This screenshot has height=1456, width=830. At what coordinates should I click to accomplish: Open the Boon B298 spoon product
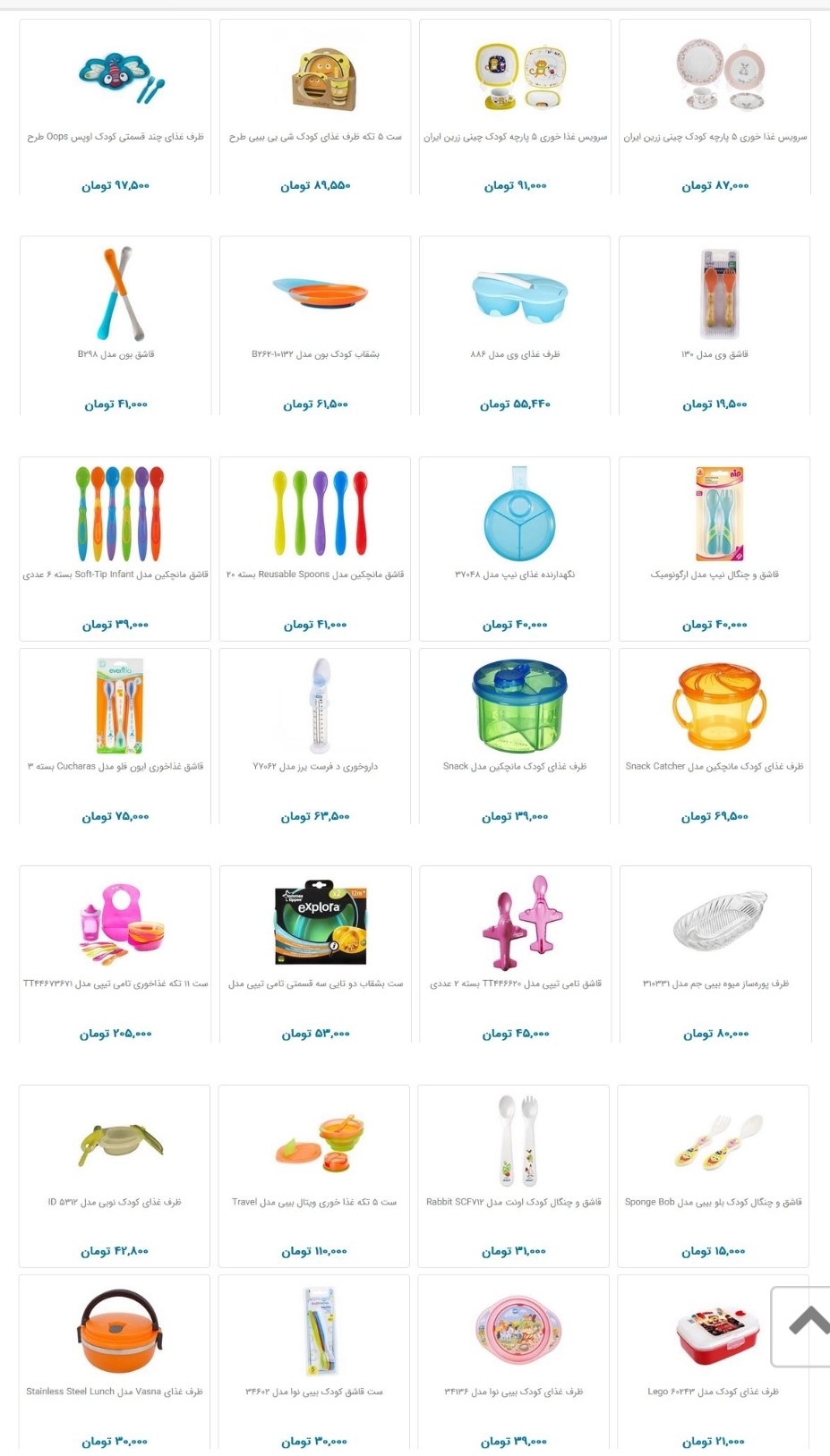click(x=116, y=354)
